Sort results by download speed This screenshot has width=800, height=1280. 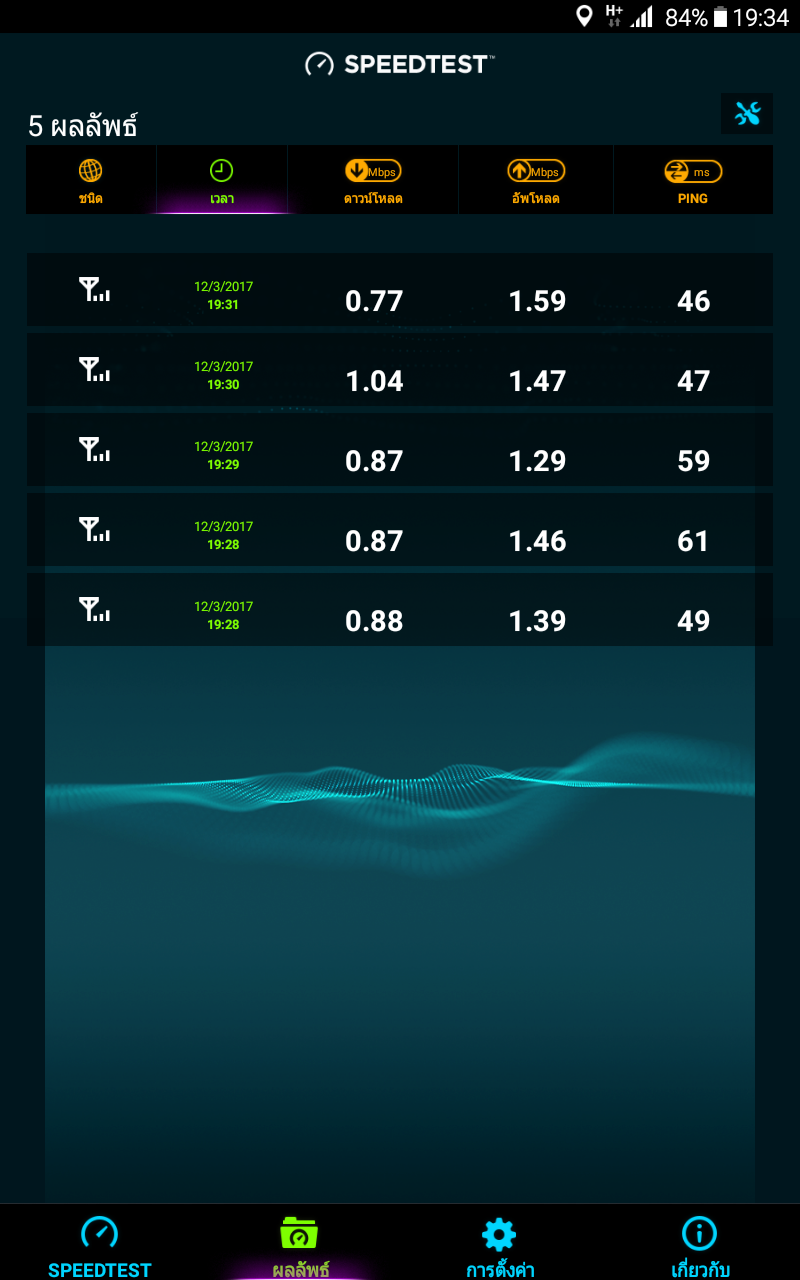(x=373, y=180)
